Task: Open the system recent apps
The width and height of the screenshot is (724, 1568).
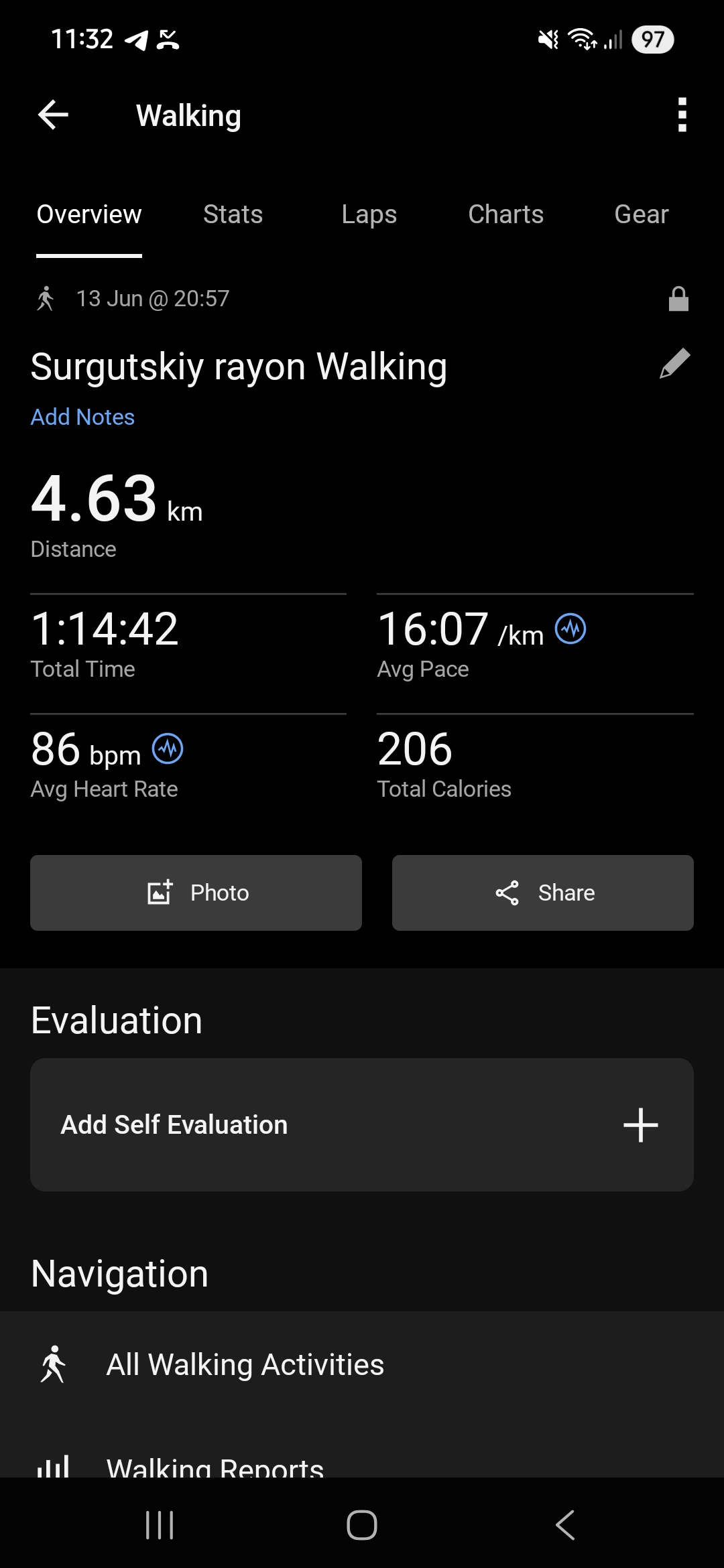Action: 160,1526
